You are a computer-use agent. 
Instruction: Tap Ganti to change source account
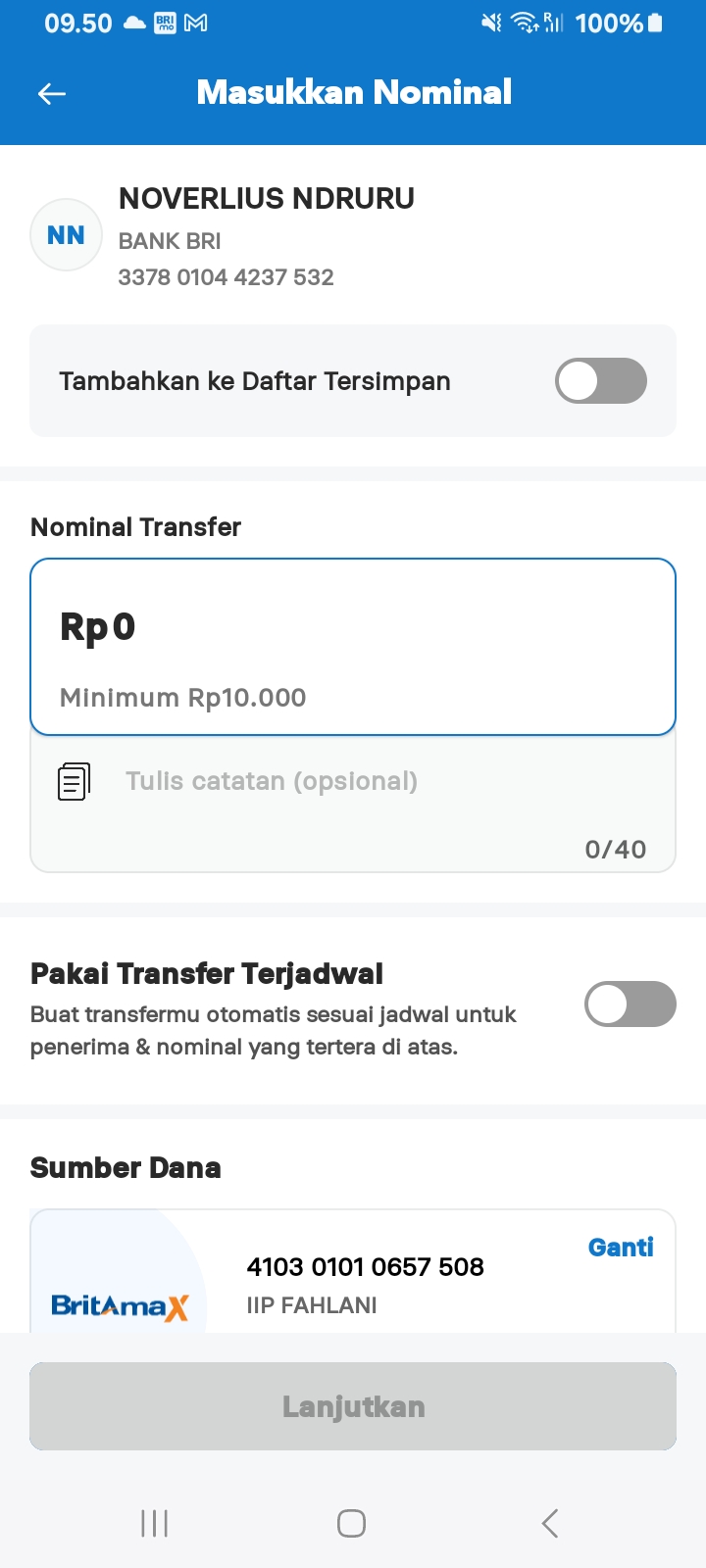pyautogui.click(x=621, y=1248)
